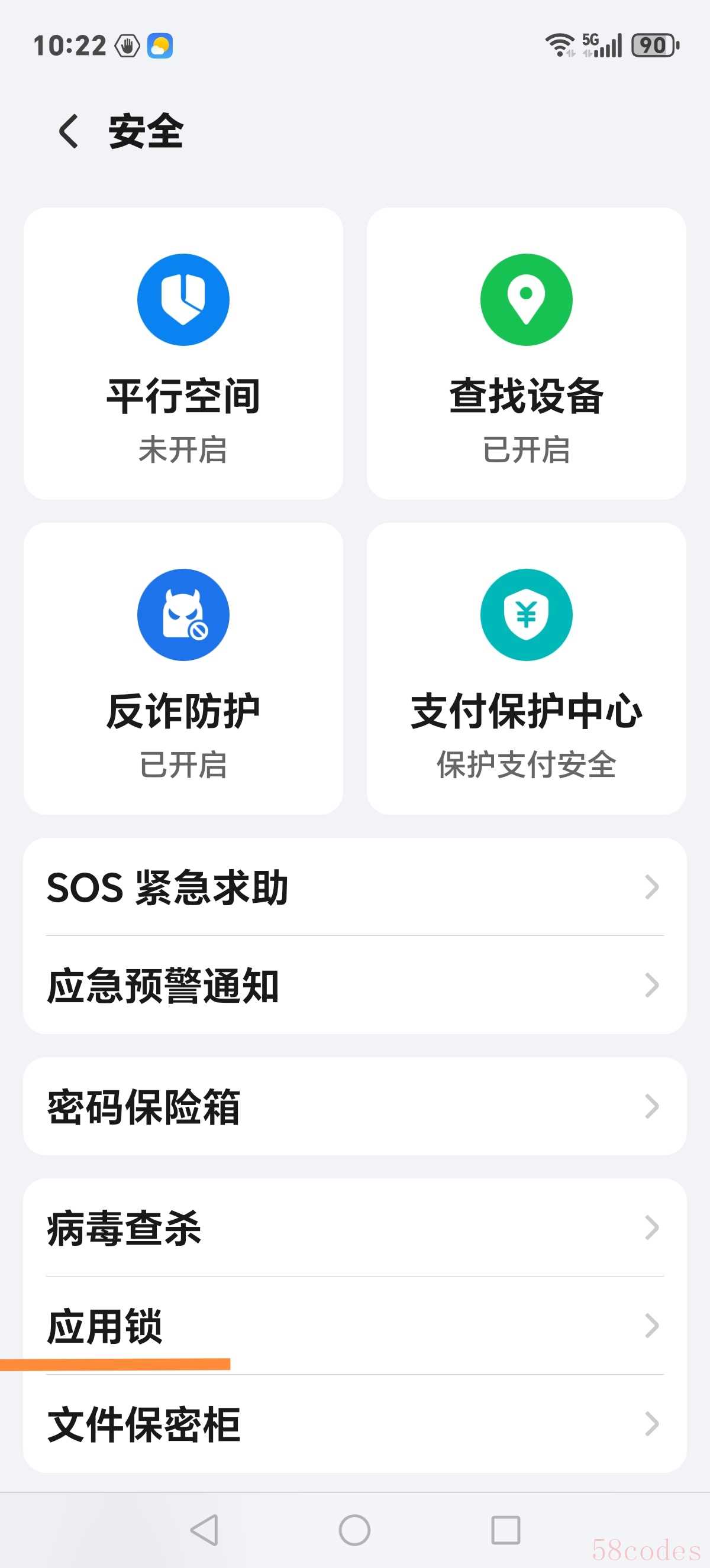Open the 应用锁 option

pyautogui.click(x=354, y=1325)
